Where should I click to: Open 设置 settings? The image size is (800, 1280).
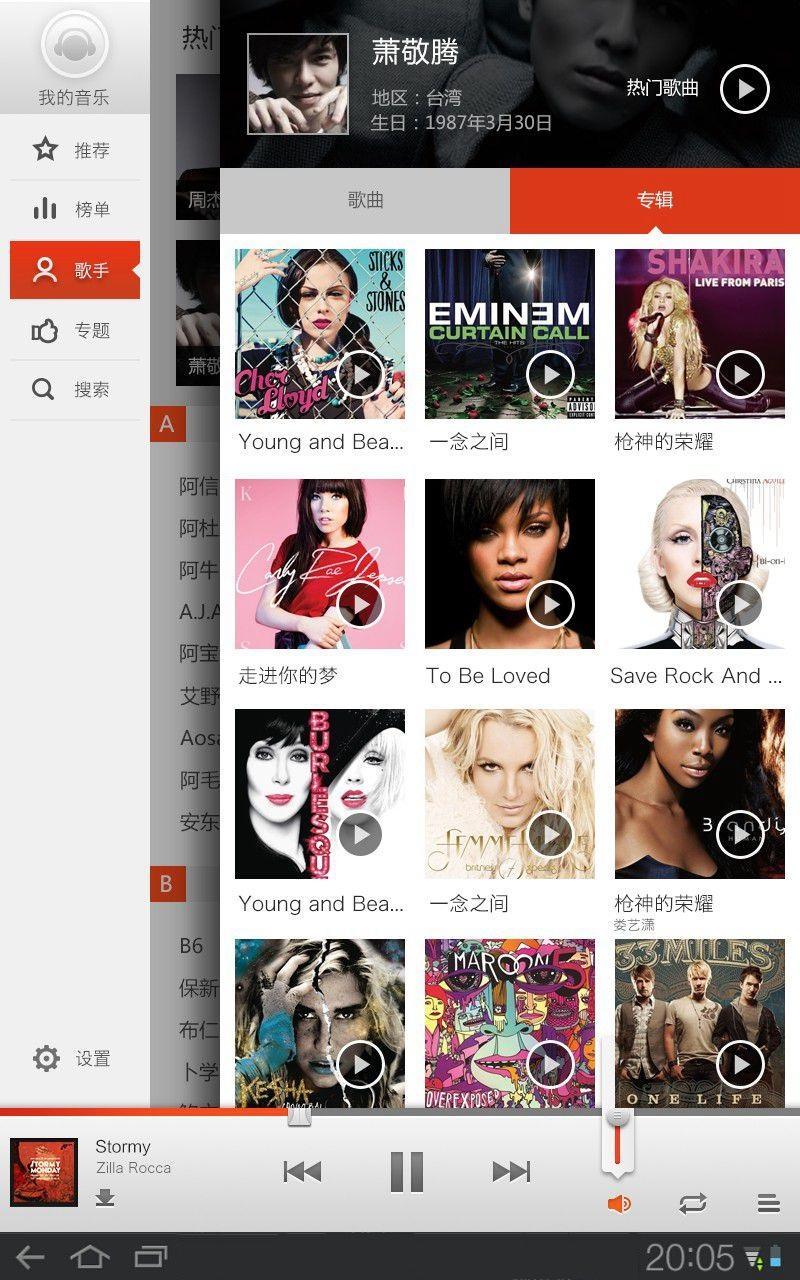(73, 1058)
